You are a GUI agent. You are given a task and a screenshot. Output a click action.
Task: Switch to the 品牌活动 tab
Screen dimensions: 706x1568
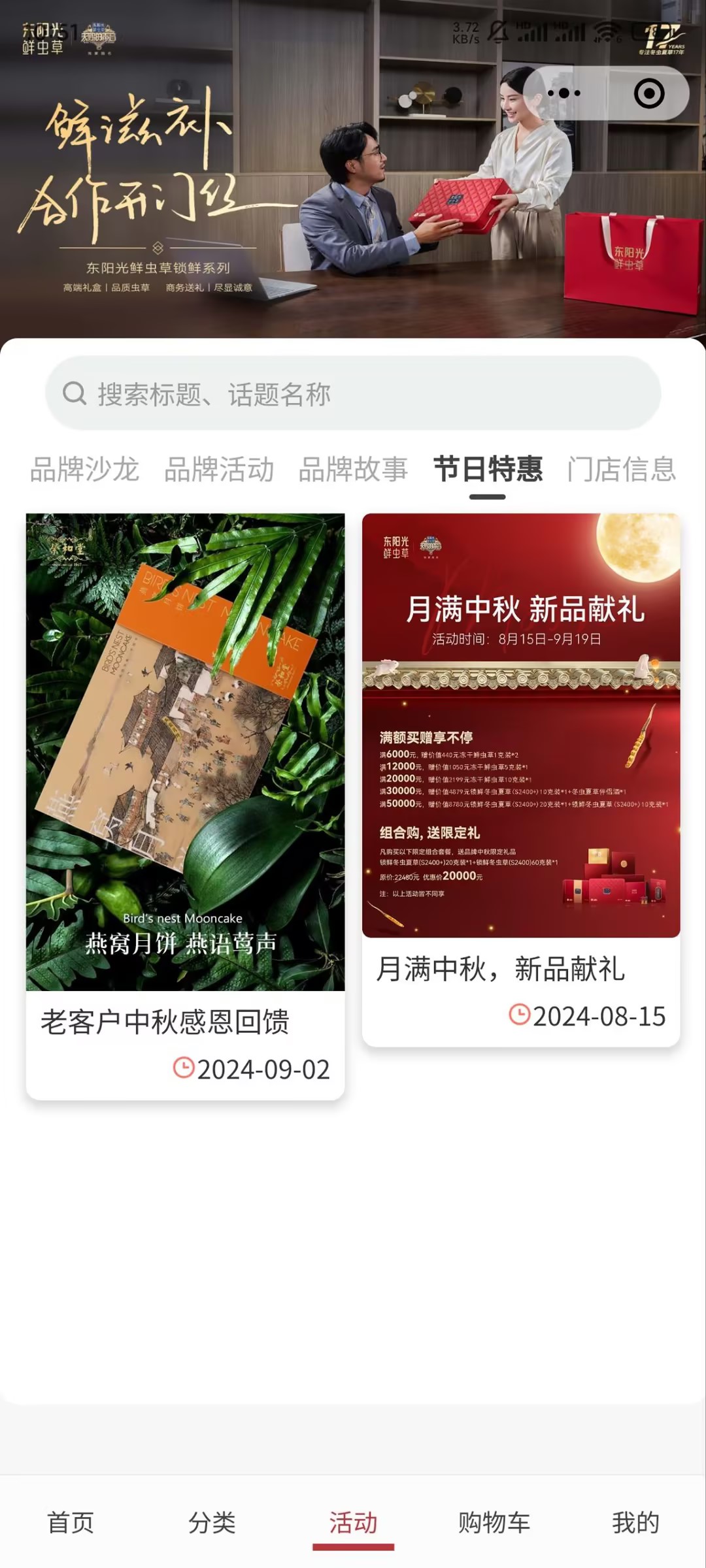[219, 470]
